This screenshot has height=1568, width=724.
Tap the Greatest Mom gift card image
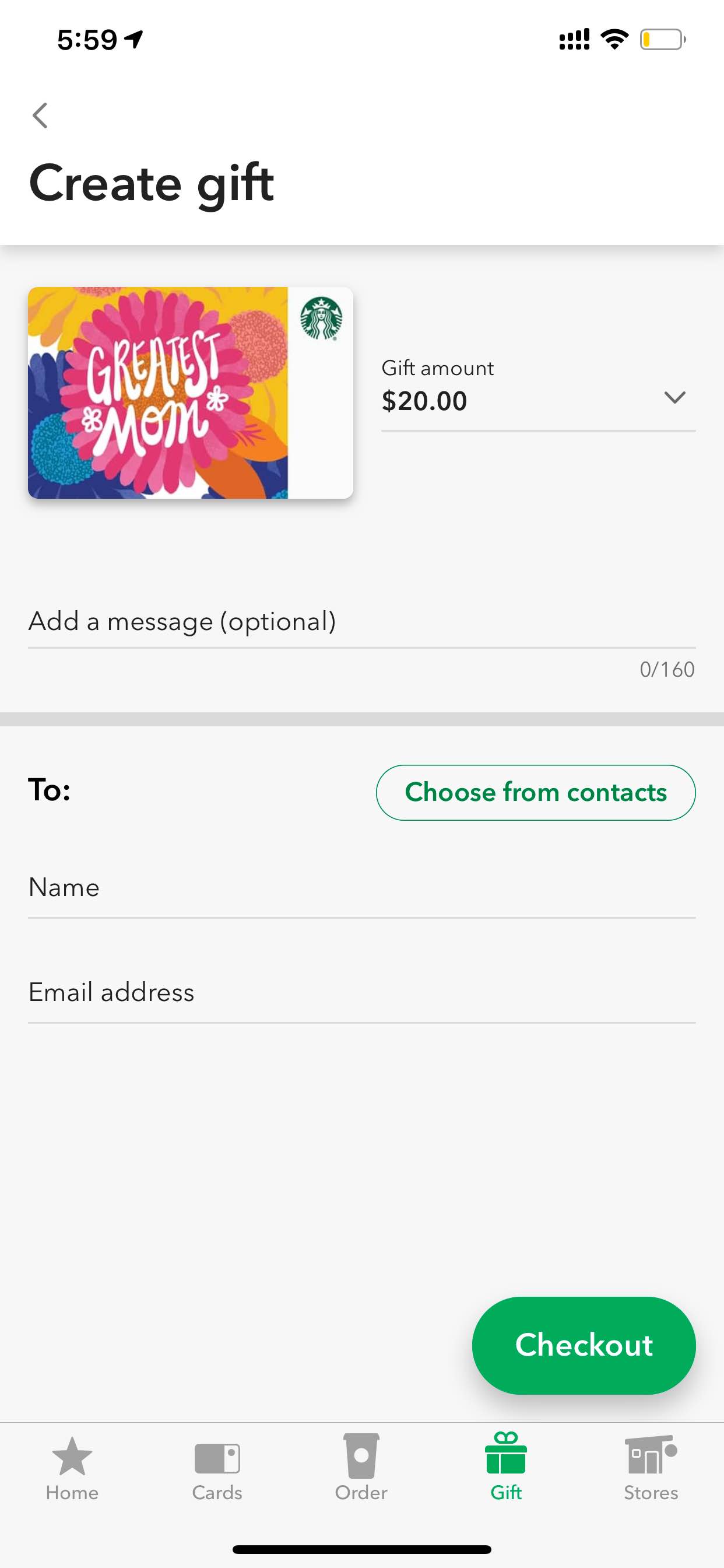pos(191,393)
